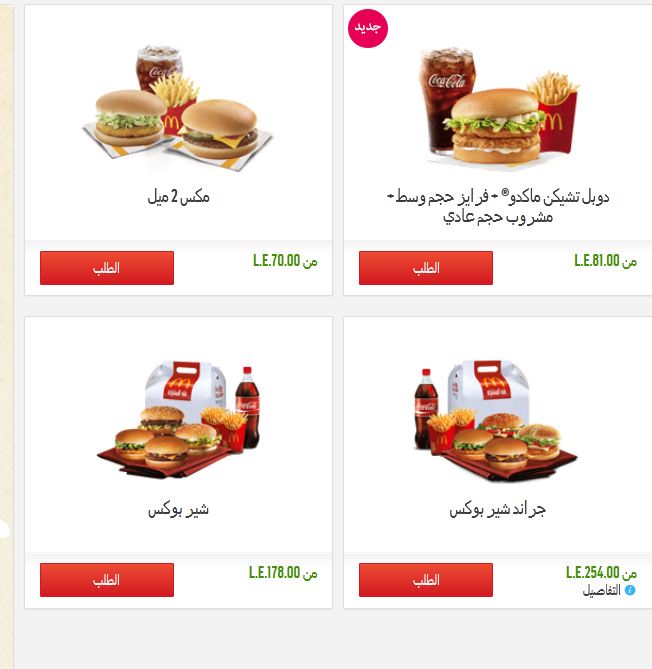Order the جراند شير بوكس
The image size is (652, 669).
[426, 580]
